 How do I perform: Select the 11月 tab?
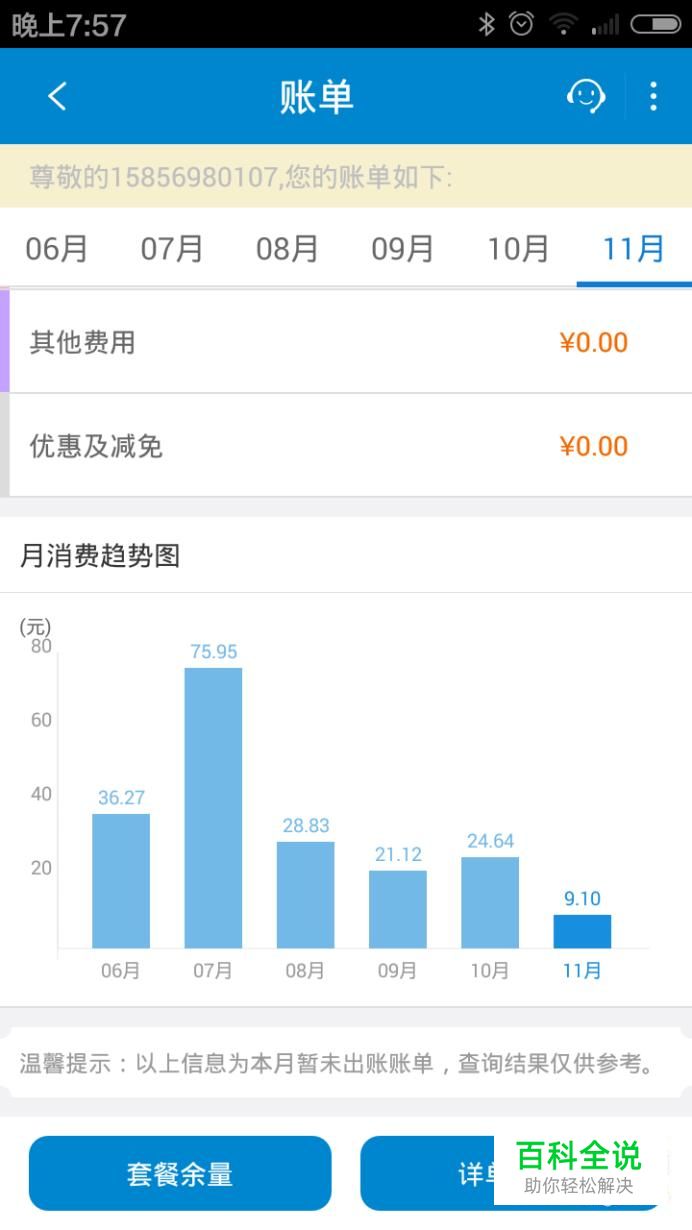pyautogui.click(x=634, y=248)
